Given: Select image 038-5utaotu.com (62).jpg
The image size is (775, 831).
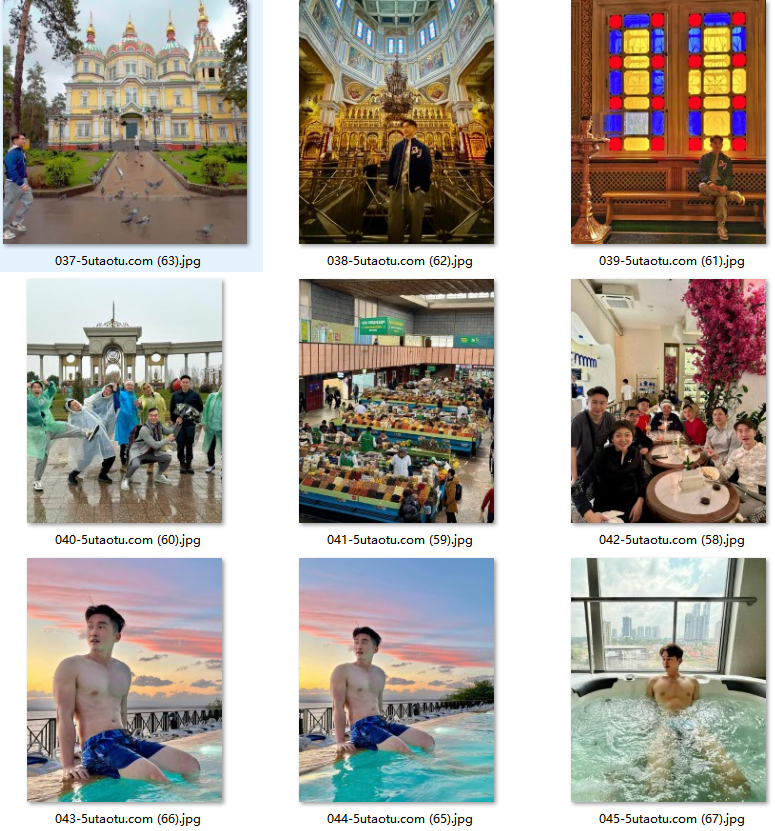Looking at the screenshot, I should (x=396, y=122).
